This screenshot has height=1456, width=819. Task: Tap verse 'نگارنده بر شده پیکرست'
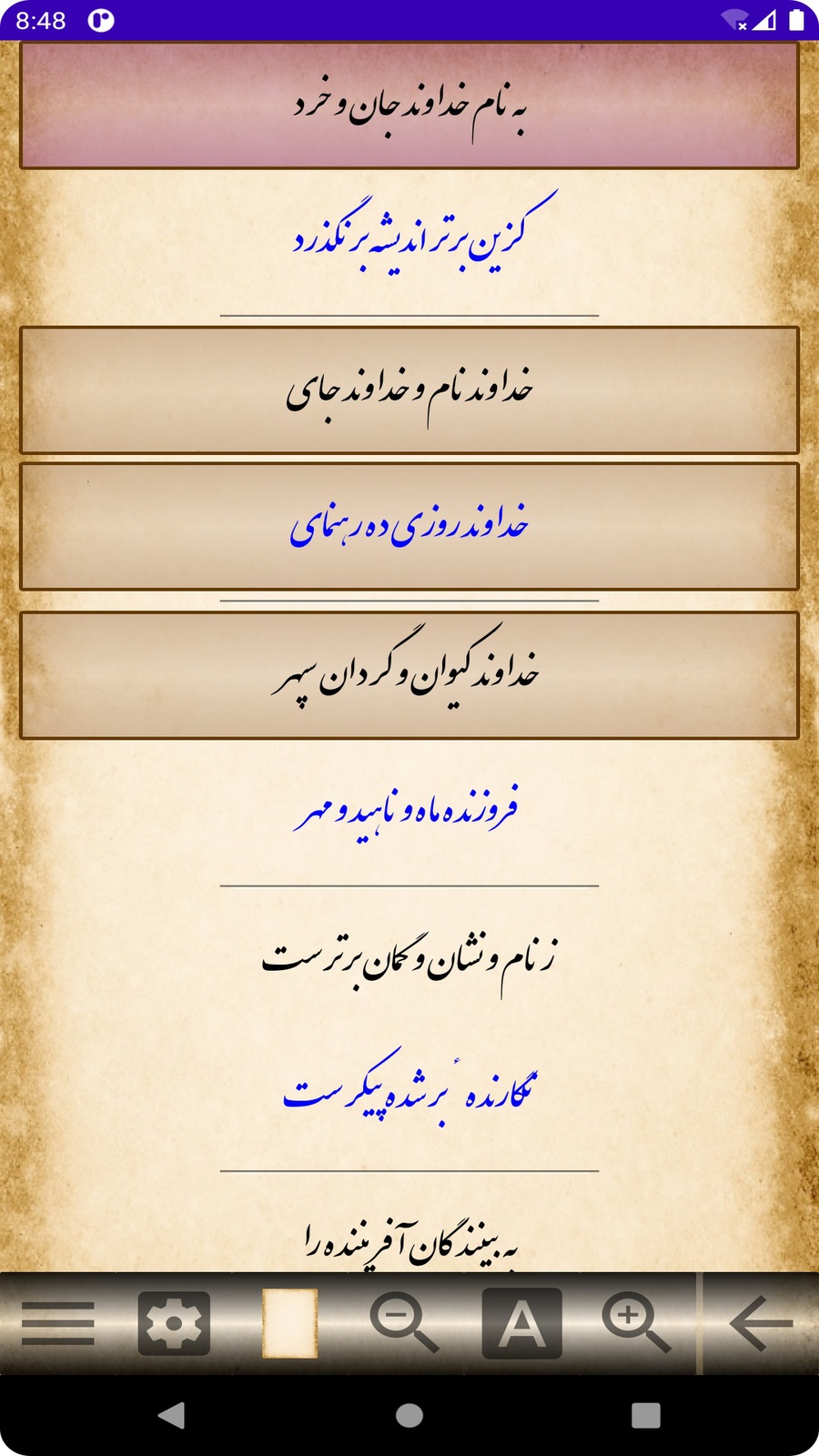tap(409, 1092)
